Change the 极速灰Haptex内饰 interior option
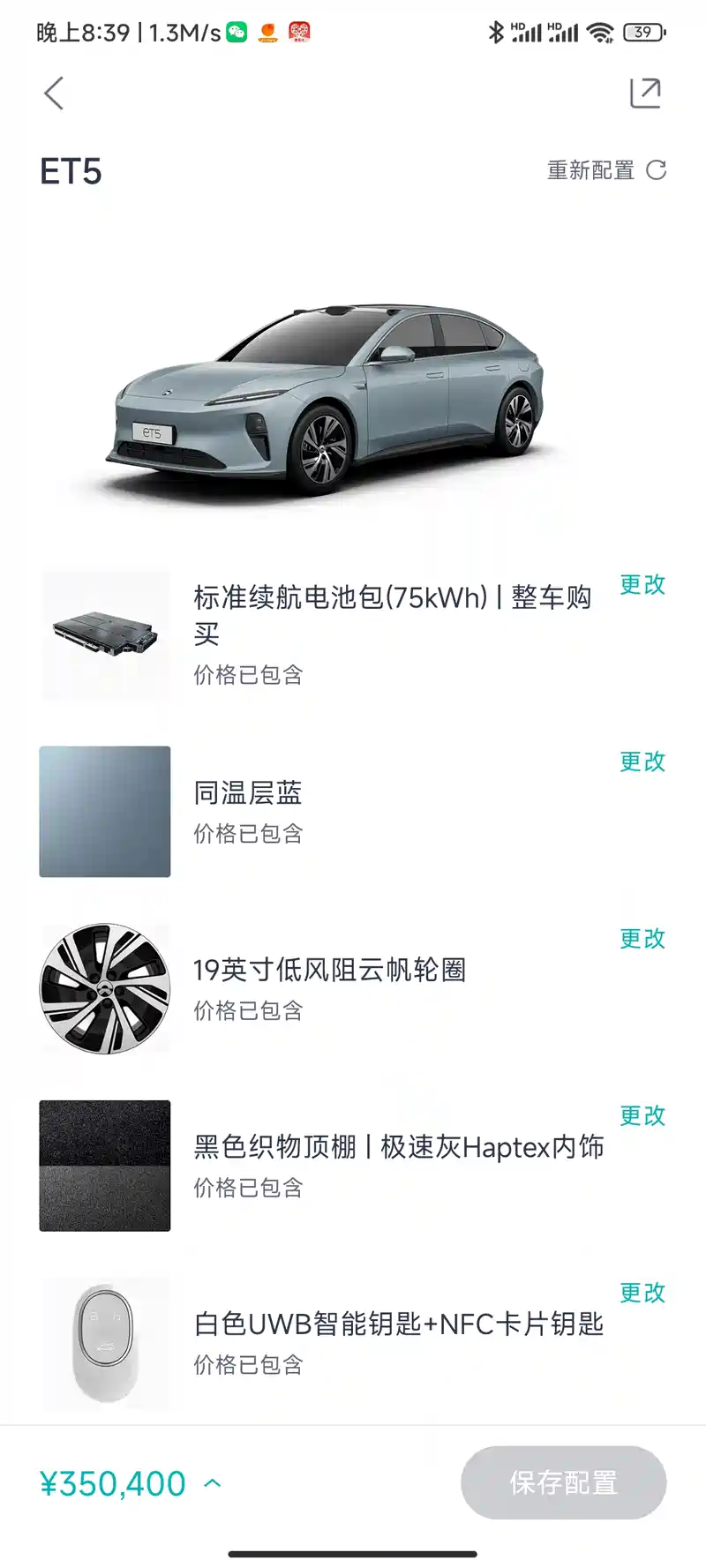The image size is (706, 1568). tap(642, 1116)
